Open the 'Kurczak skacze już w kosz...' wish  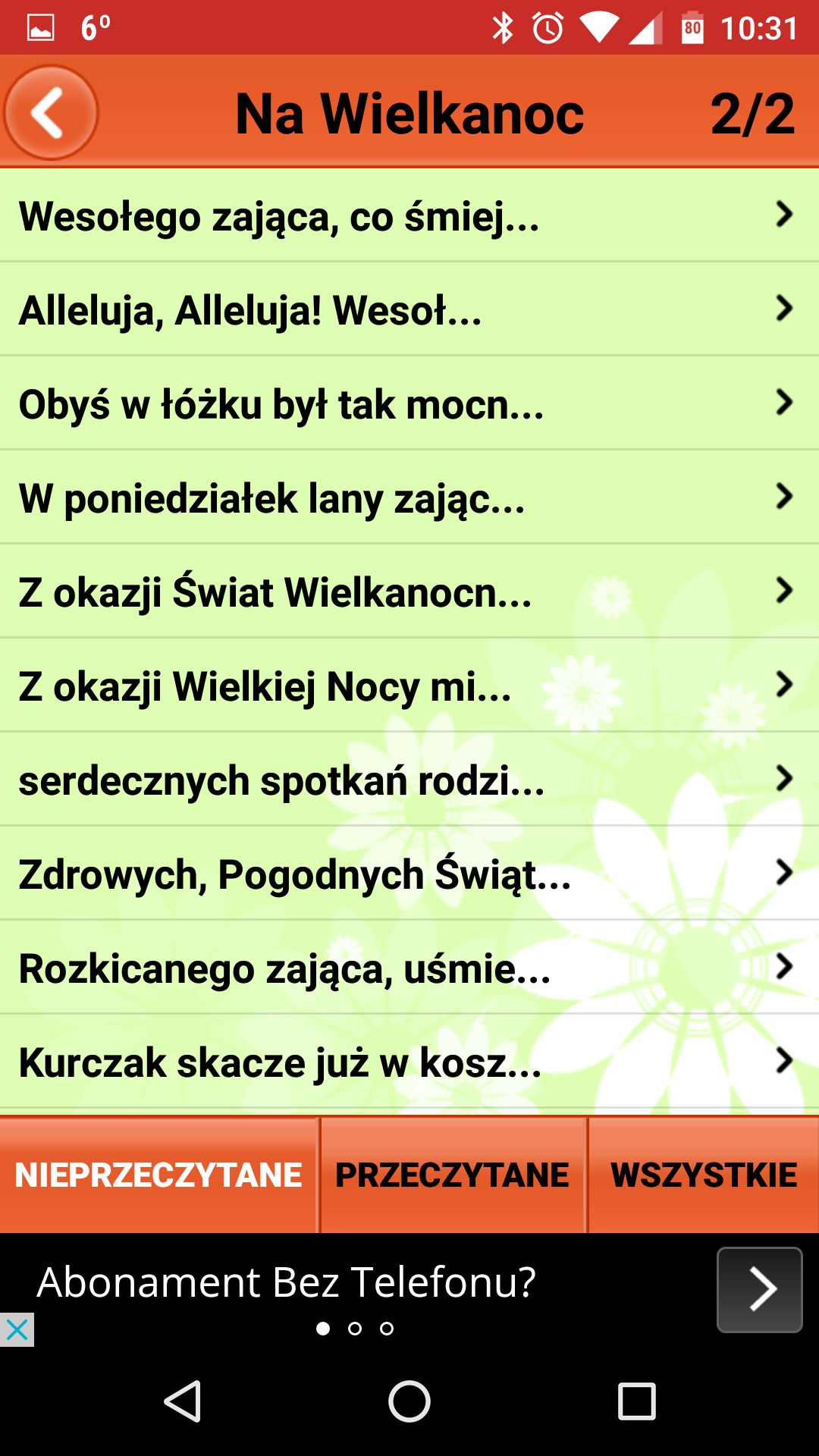tap(409, 1062)
